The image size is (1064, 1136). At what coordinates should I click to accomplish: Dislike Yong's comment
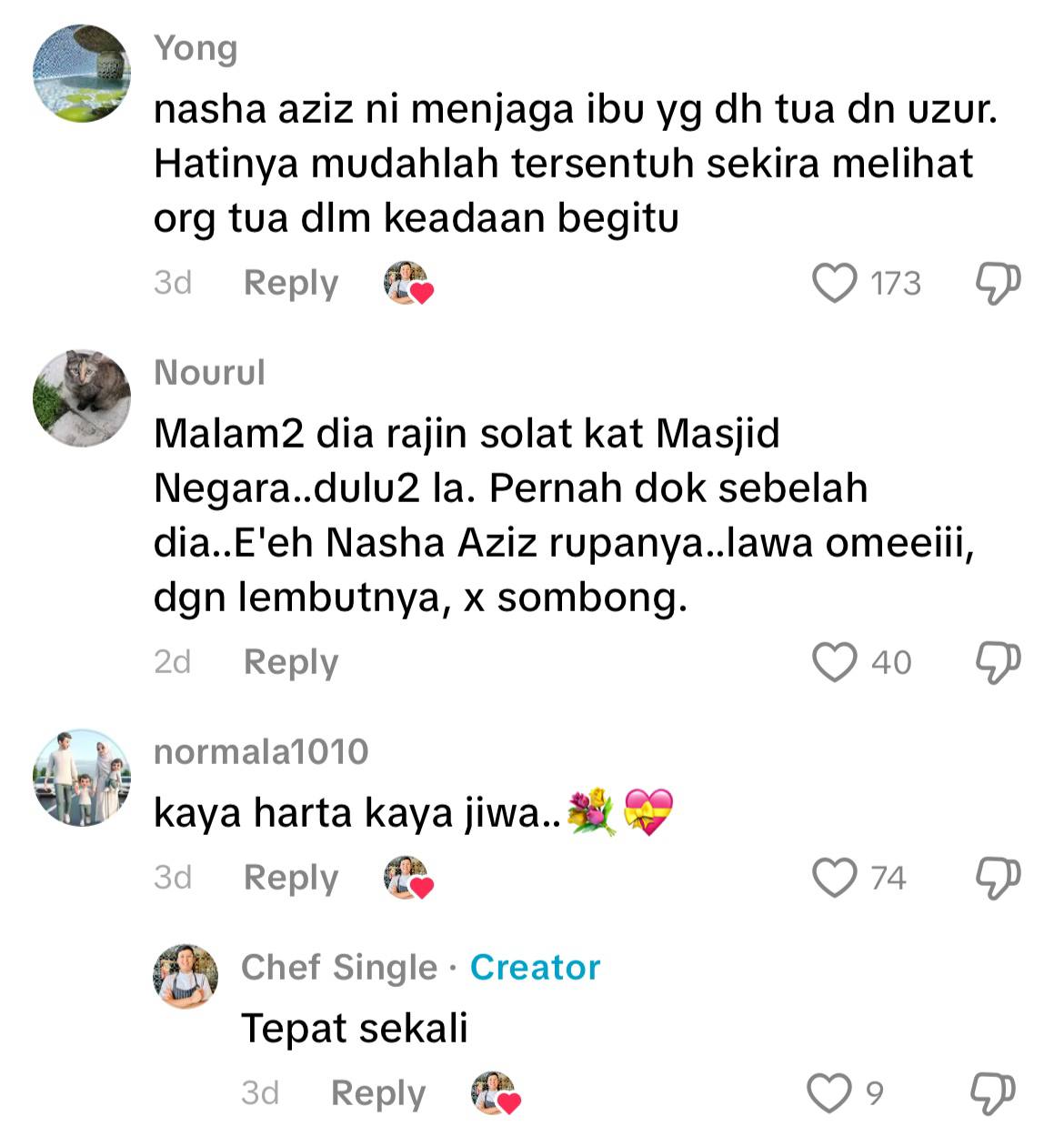point(998,283)
